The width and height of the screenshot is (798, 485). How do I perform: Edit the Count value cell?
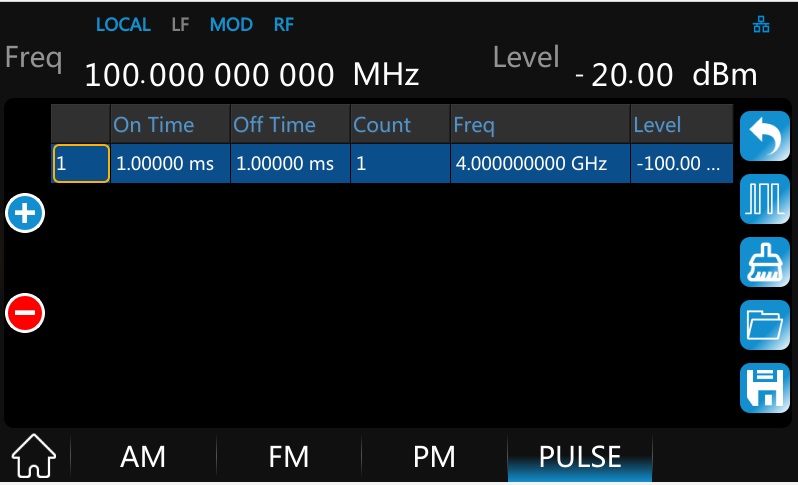pos(399,164)
